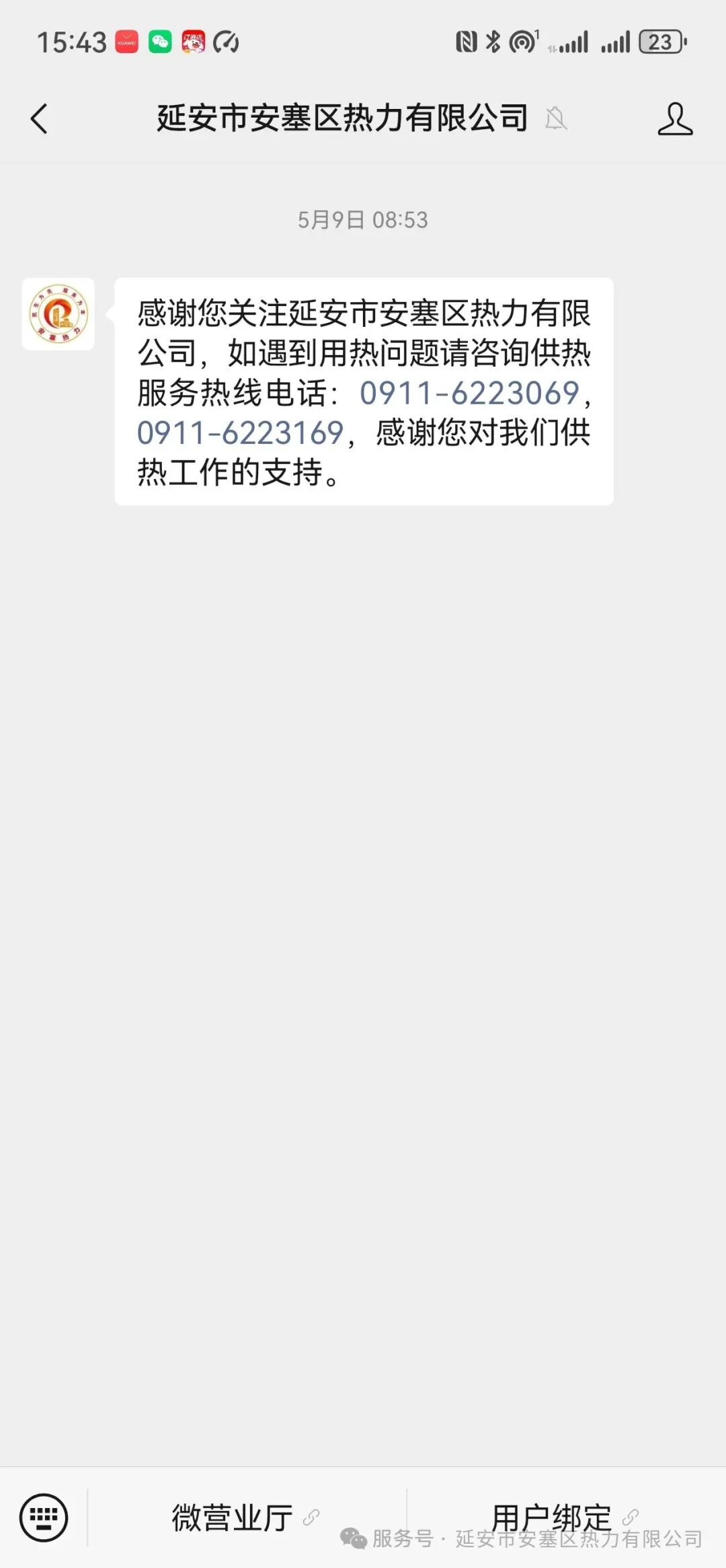Screen dimensions: 726x1568
Task: Dial the 0911-6223169 hotline link
Action: [241, 433]
